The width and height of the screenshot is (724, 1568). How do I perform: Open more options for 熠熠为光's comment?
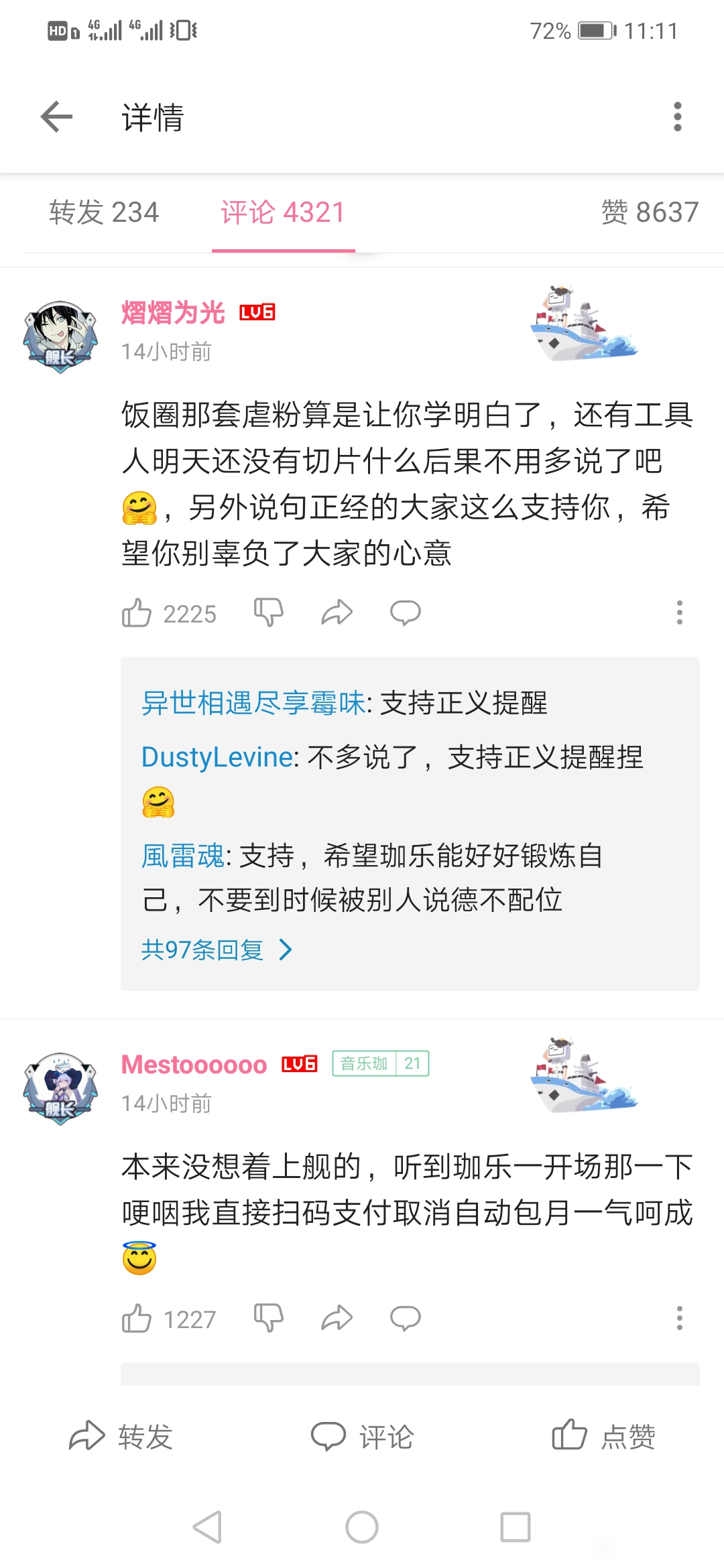click(x=679, y=612)
